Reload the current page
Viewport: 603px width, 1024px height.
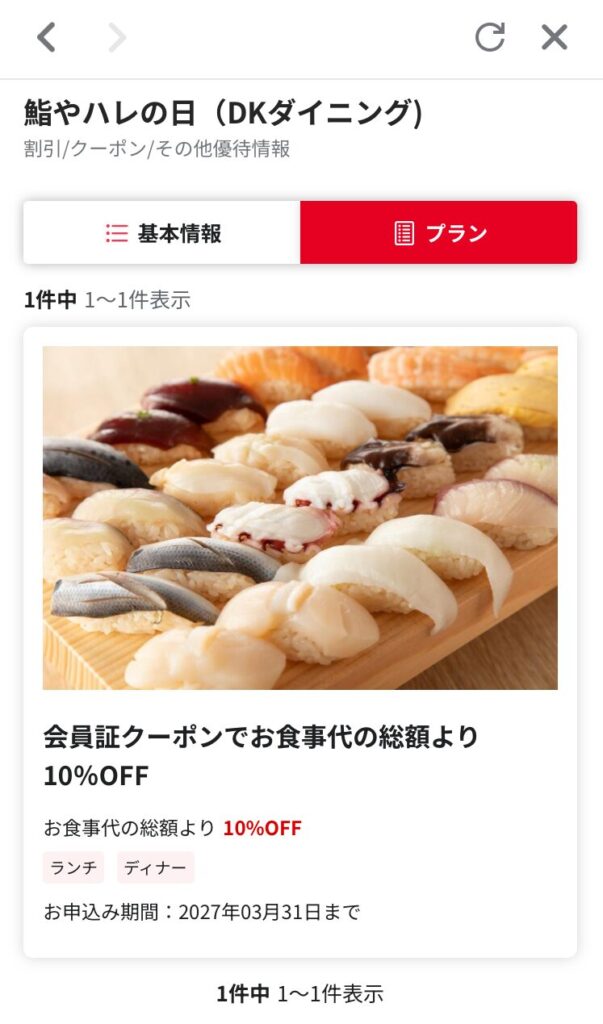pyautogui.click(x=489, y=38)
